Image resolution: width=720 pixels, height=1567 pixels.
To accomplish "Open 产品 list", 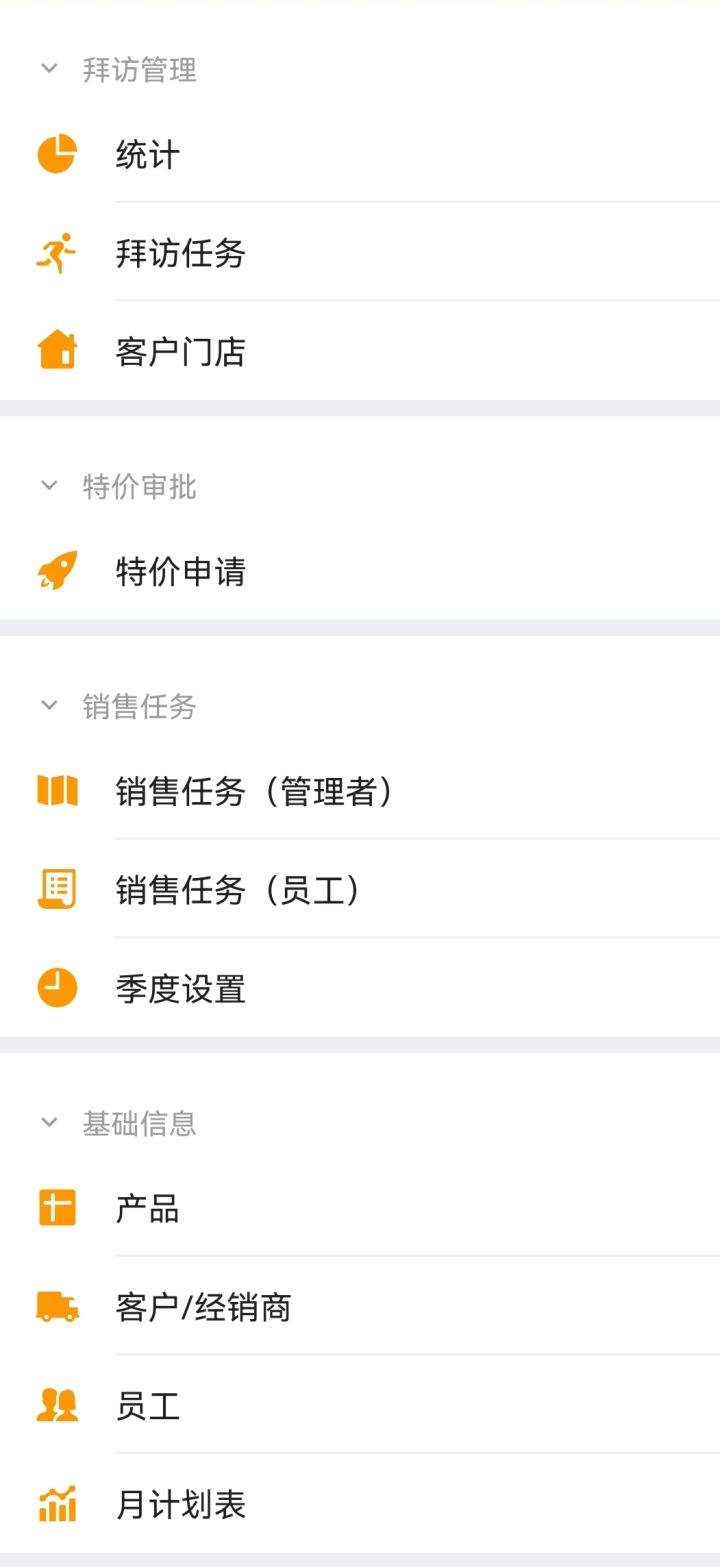I will pyautogui.click(x=148, y=1208).
